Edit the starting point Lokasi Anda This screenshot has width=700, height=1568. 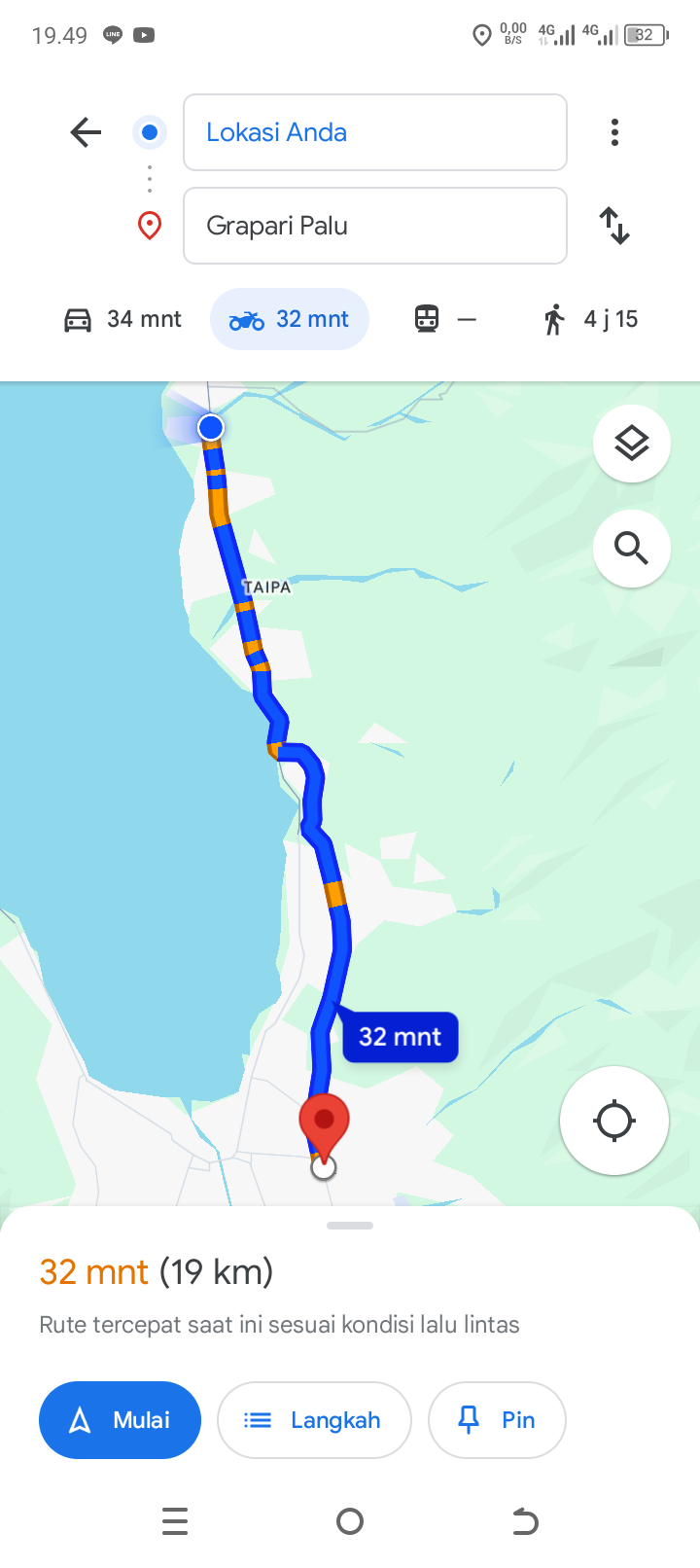pos(375,132)
